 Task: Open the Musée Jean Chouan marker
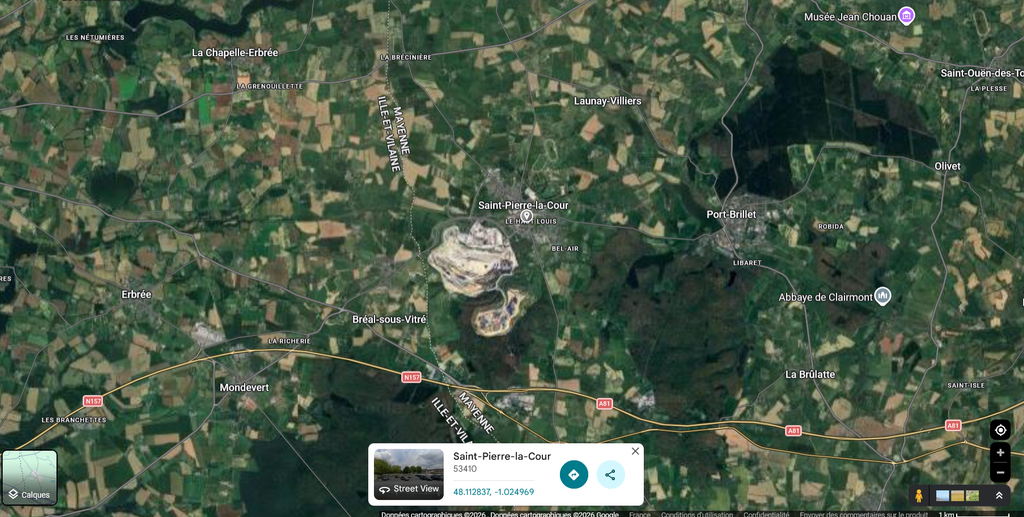point(906,16)
